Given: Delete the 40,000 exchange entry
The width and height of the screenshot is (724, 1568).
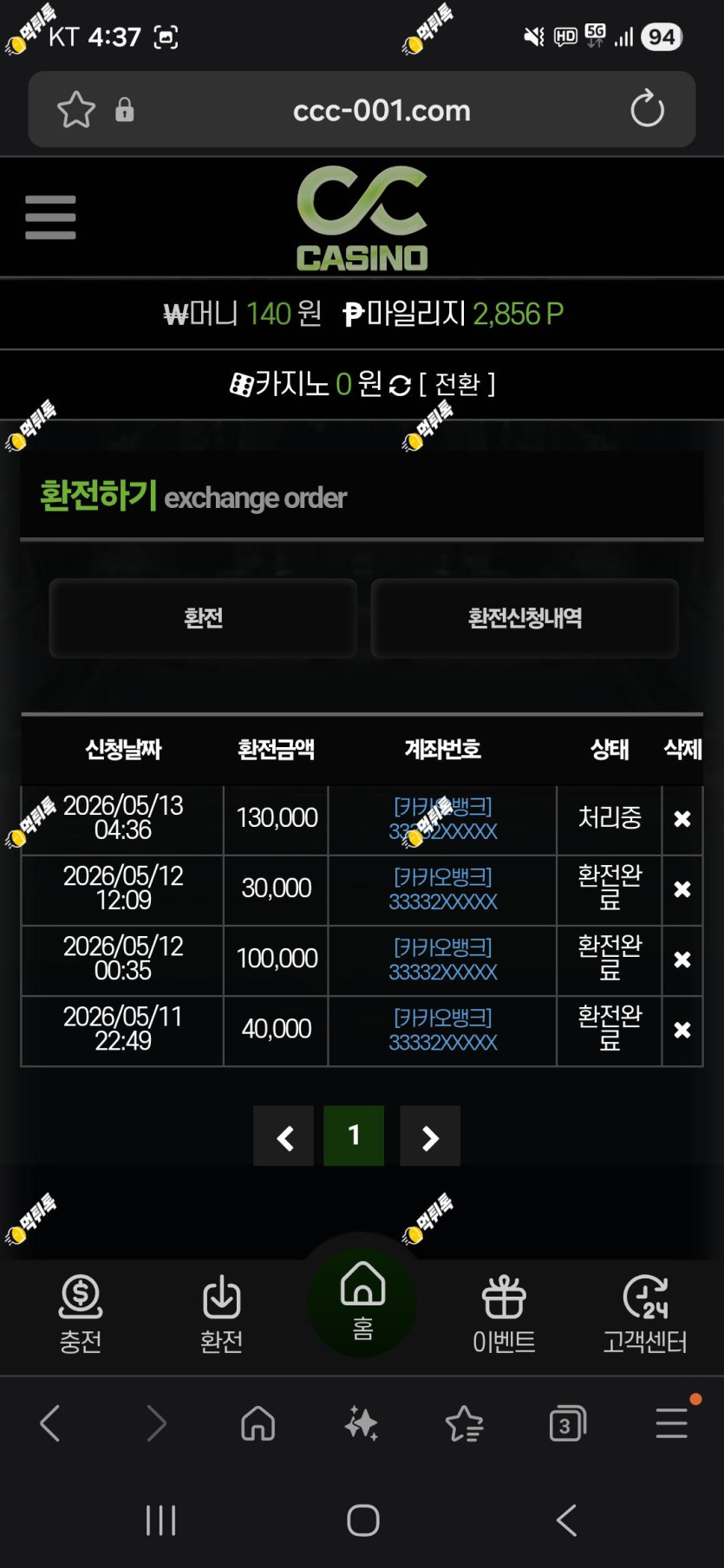Looking at the screenshot, I should 682,1030.
